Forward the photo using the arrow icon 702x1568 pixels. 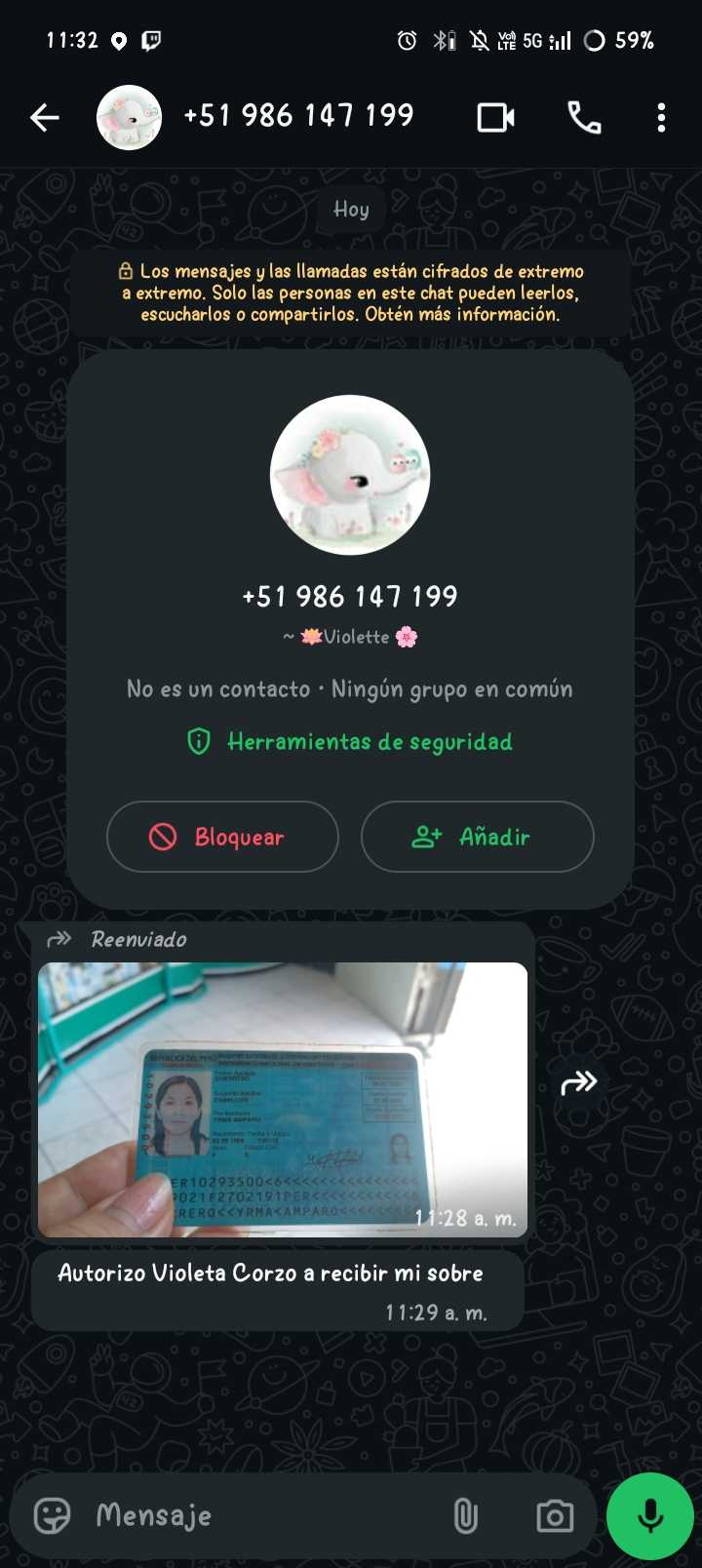click(579, 1082)
